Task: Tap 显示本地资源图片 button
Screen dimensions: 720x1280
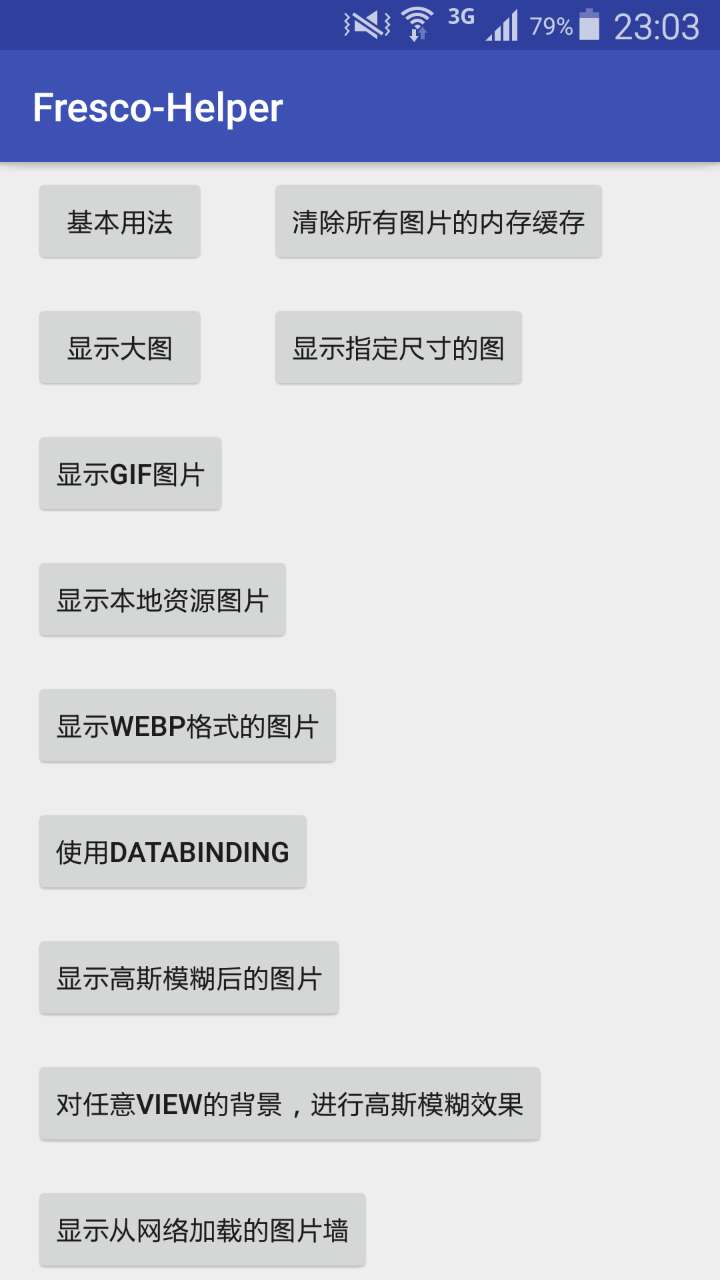Action: [163, 600]
